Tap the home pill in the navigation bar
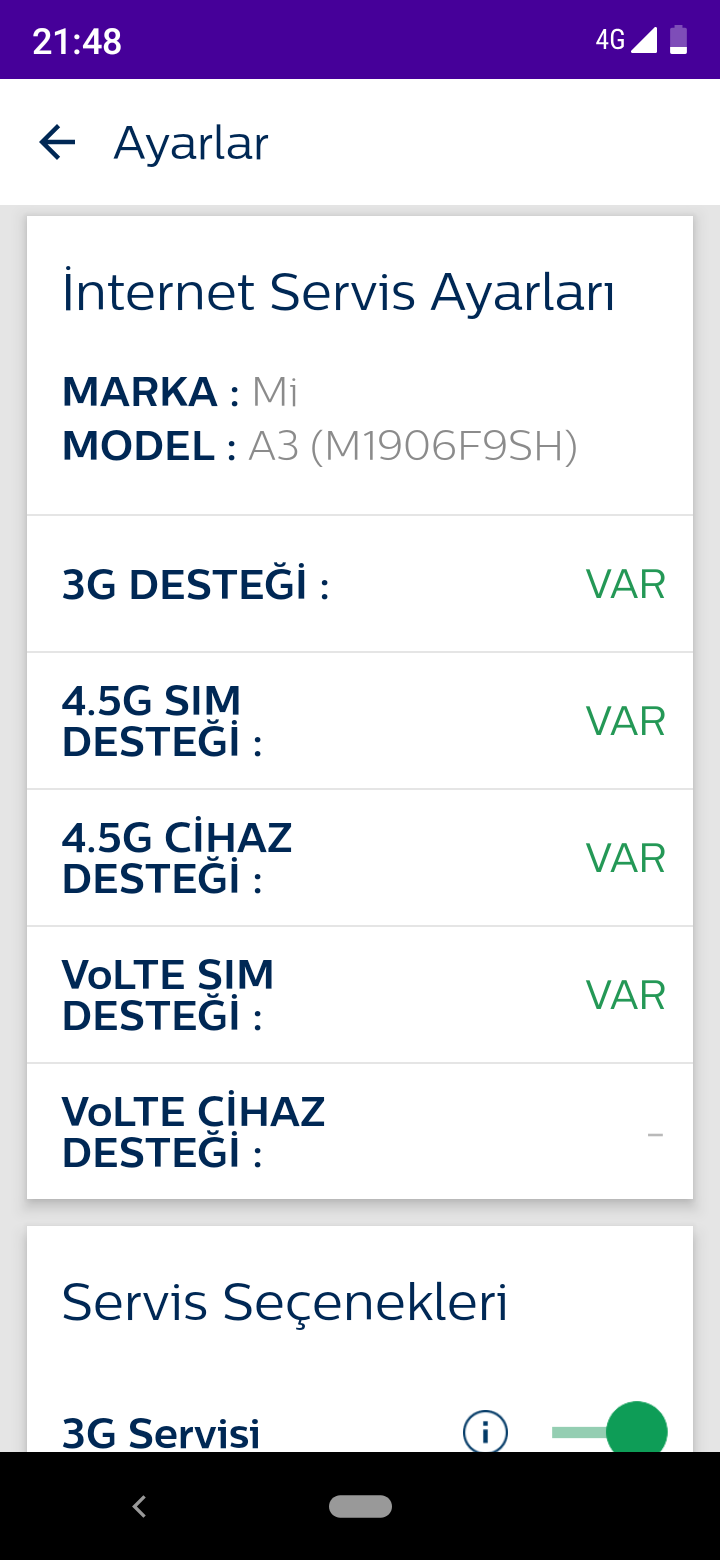Image resolution: width=720 pixels, height=1560 pixels. (360, 1506)
